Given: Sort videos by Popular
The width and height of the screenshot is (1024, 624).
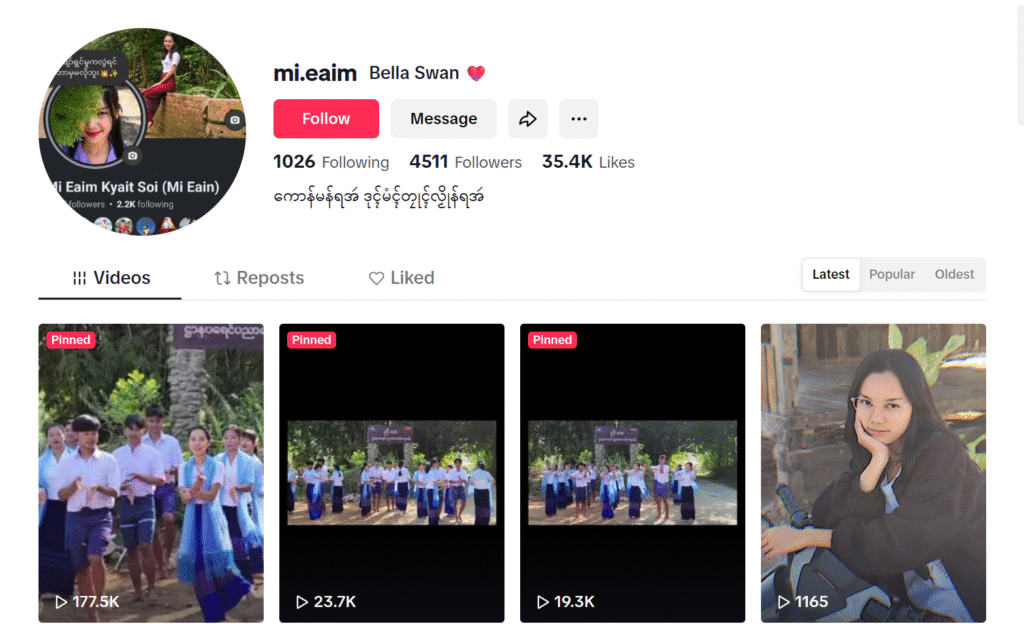Looking at the screenshot, I should [891, 274].
